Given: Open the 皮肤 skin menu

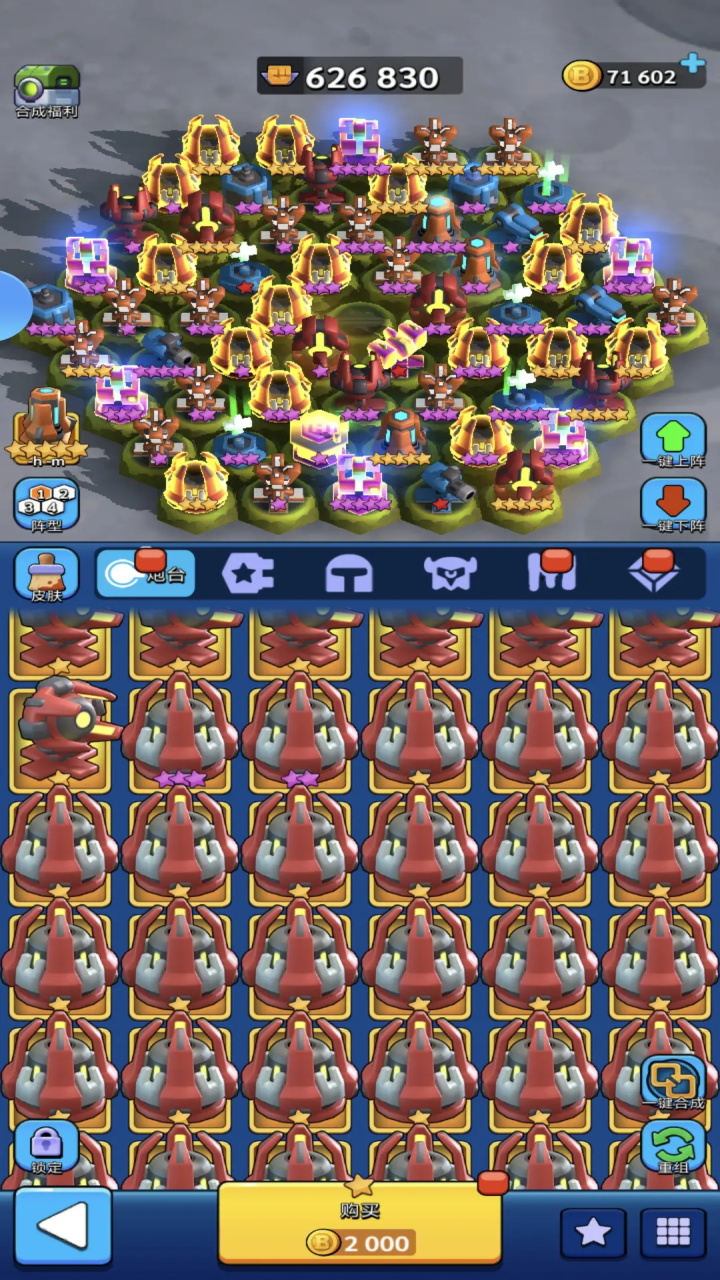Looking at the screenshot, I should click(x=46, y=574).
